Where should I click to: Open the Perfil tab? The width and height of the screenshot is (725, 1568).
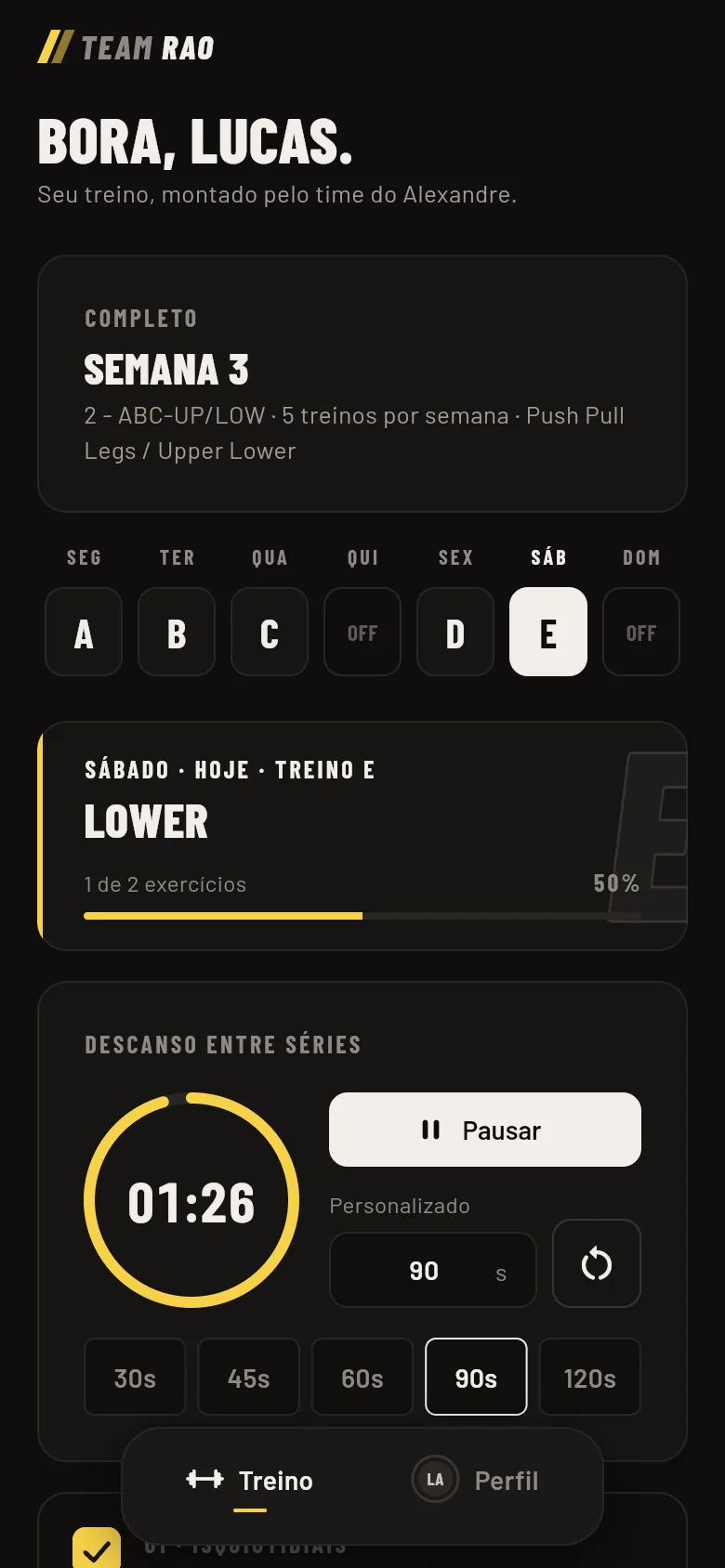[475, 1481]
